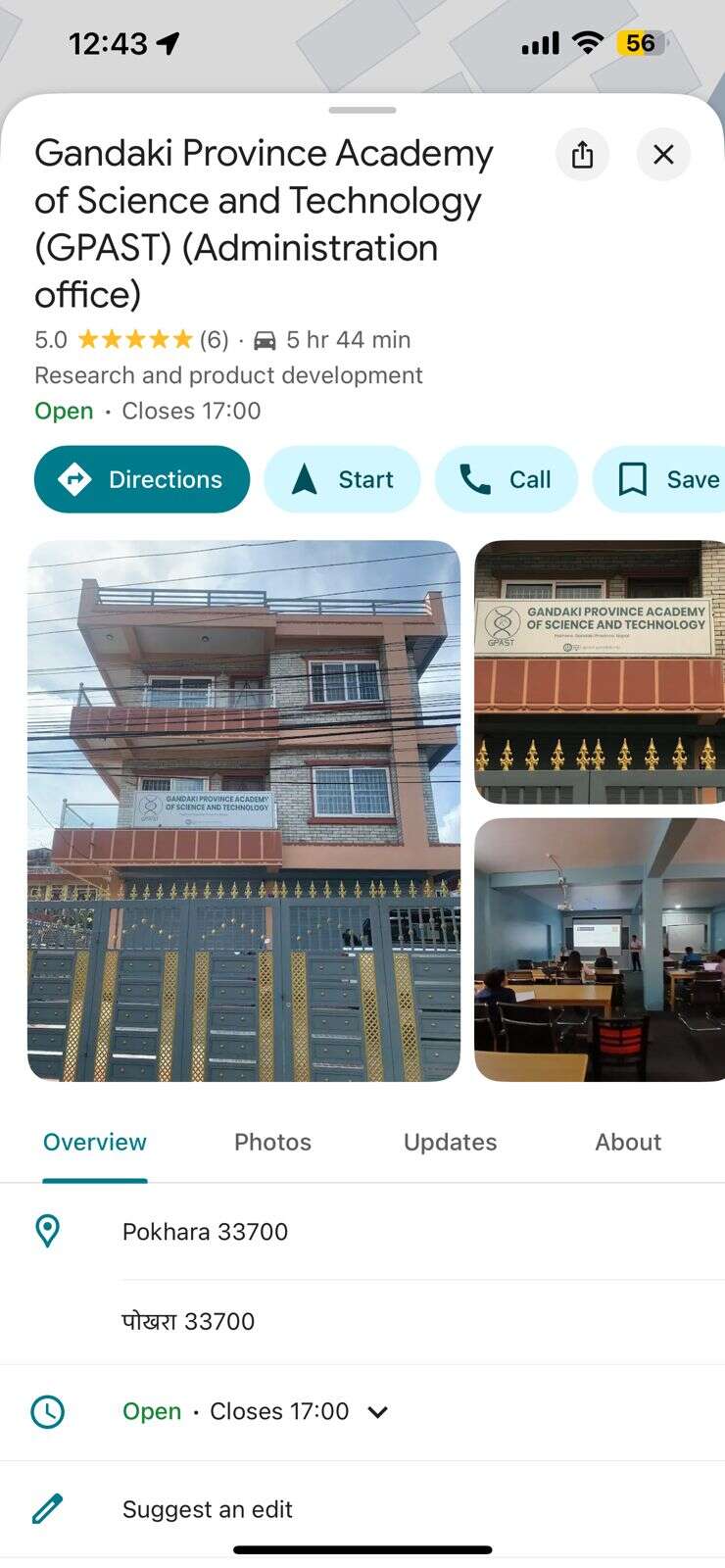Screen dimensions: 725x1568
Task: Start navigation to the office
Action: 342,479
